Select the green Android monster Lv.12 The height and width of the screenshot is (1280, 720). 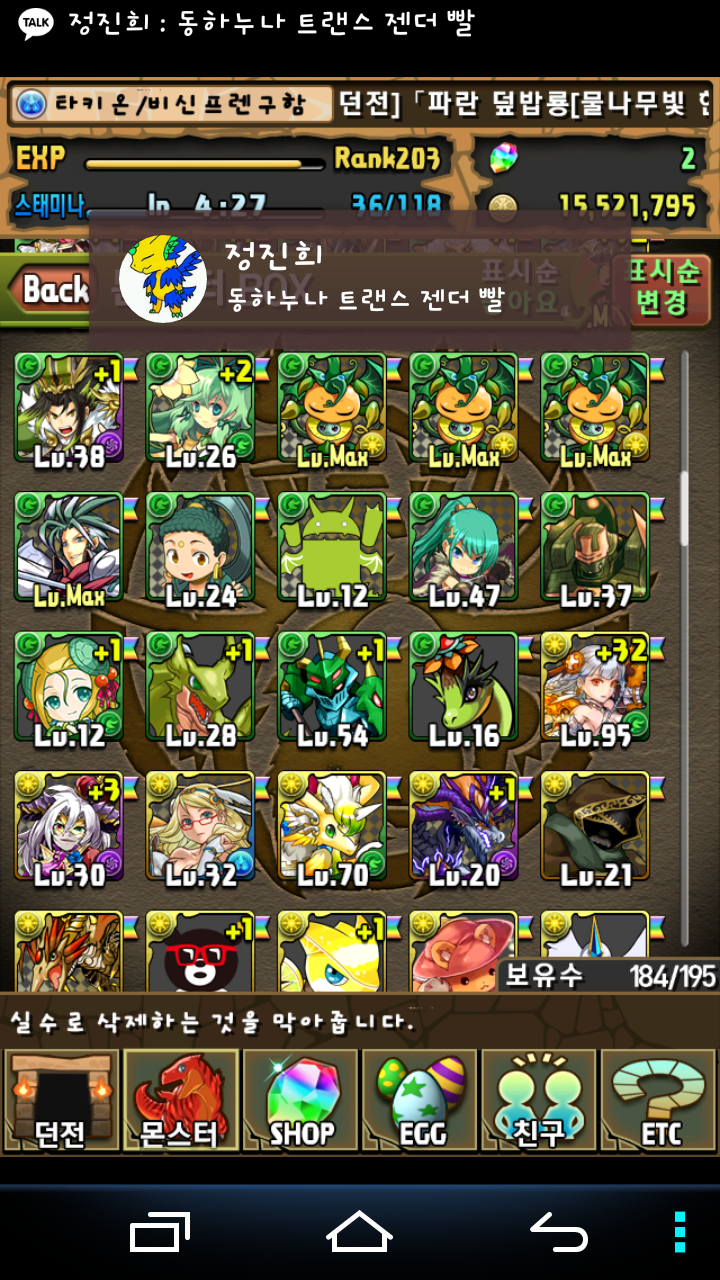click(331, 549)
